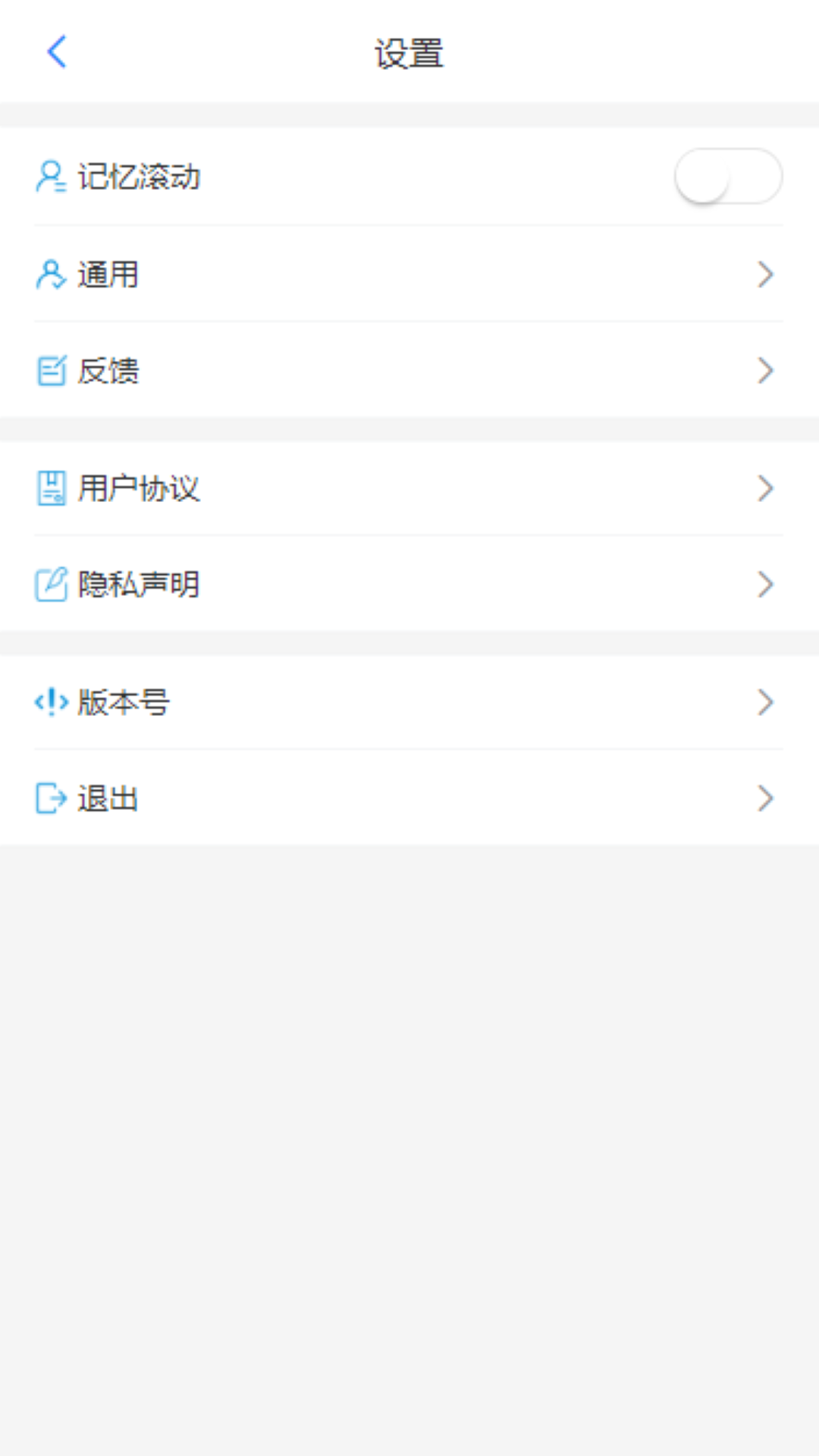Image resolution: width=819 pixels, height=1456 pixels.
Task: Toggle the 记忆滚动 switch
Action: (727, 176)
